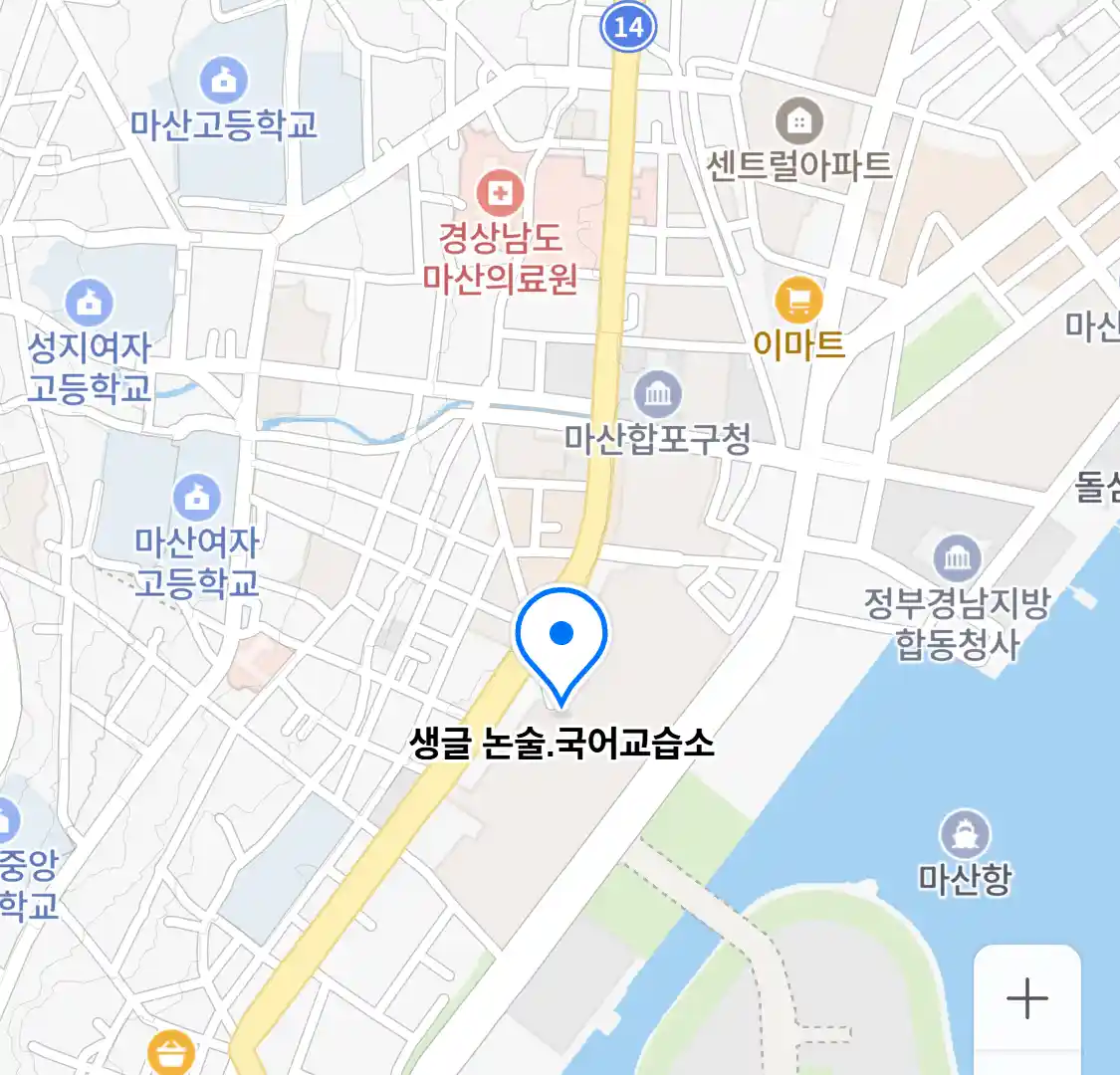
Task: Open the 마산합포구청 office marker
Action: pos(657,394)
